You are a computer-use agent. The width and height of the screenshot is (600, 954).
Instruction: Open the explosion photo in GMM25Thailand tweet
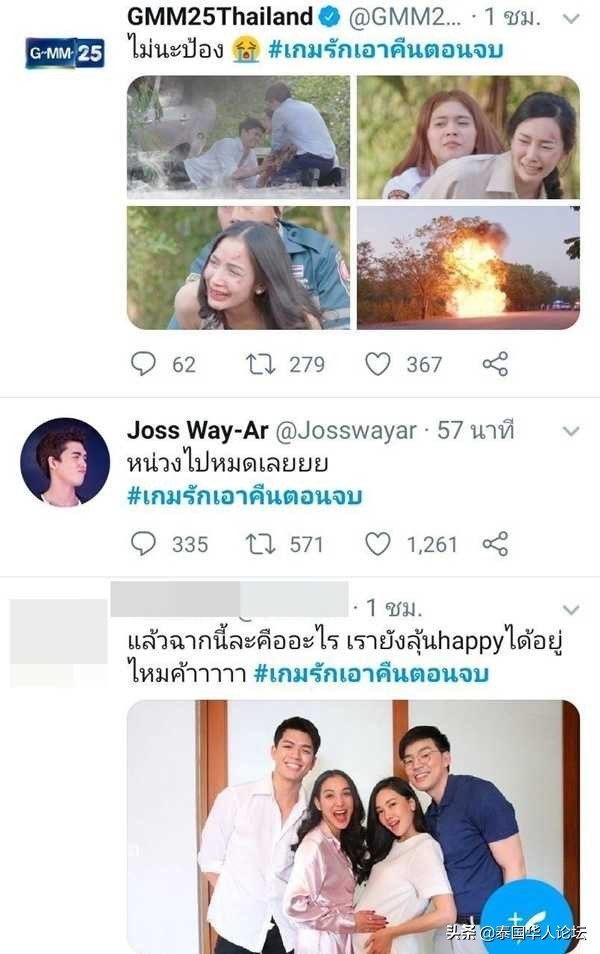pos(468,267)
